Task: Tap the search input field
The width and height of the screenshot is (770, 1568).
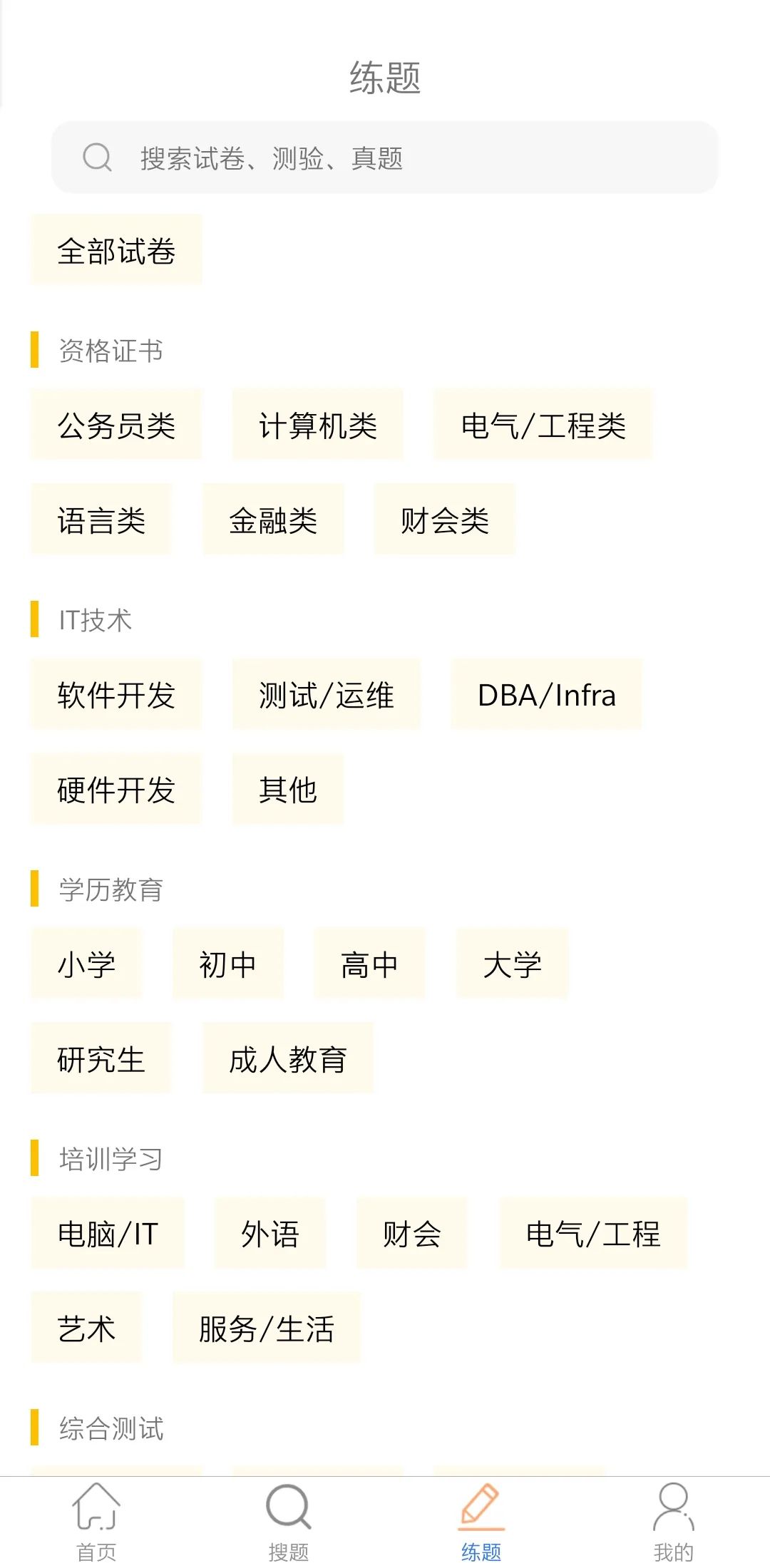Action: tap(385, 158)
